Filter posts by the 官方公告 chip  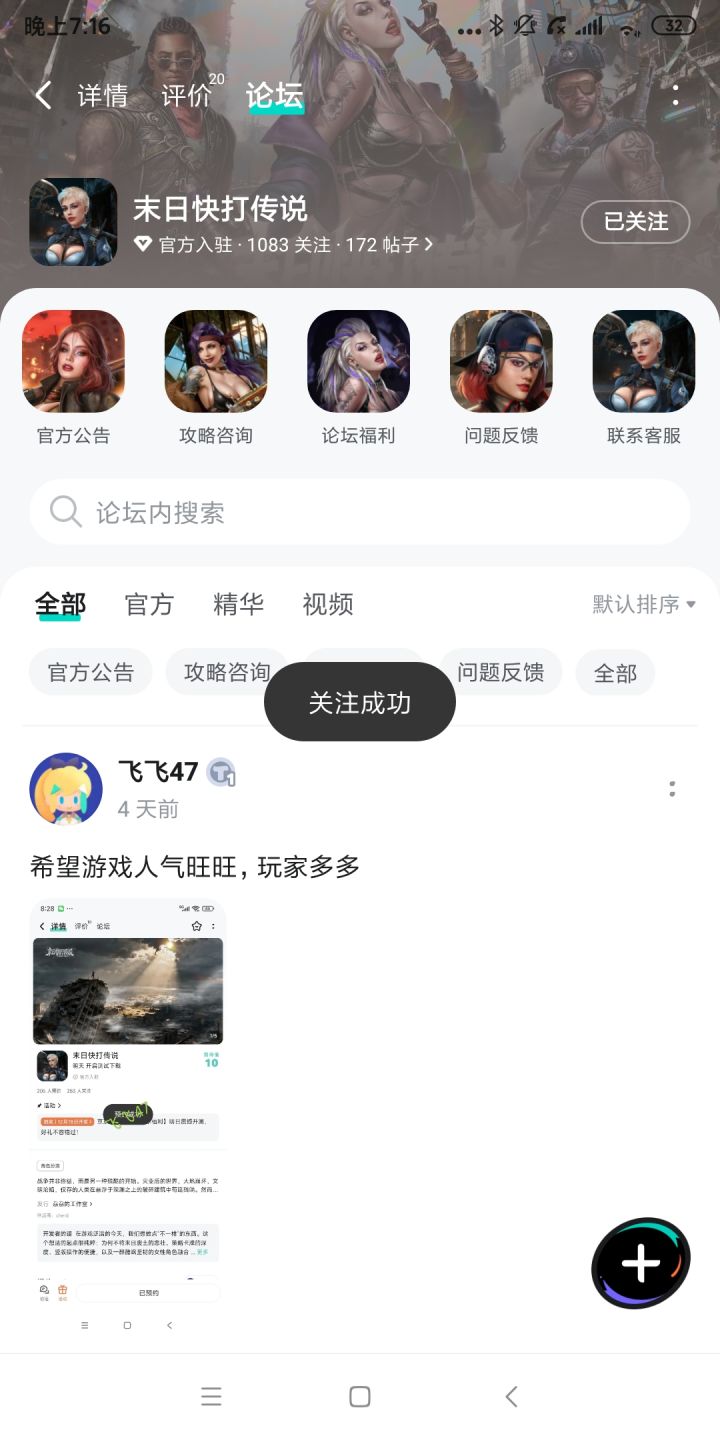coord(90,672)
